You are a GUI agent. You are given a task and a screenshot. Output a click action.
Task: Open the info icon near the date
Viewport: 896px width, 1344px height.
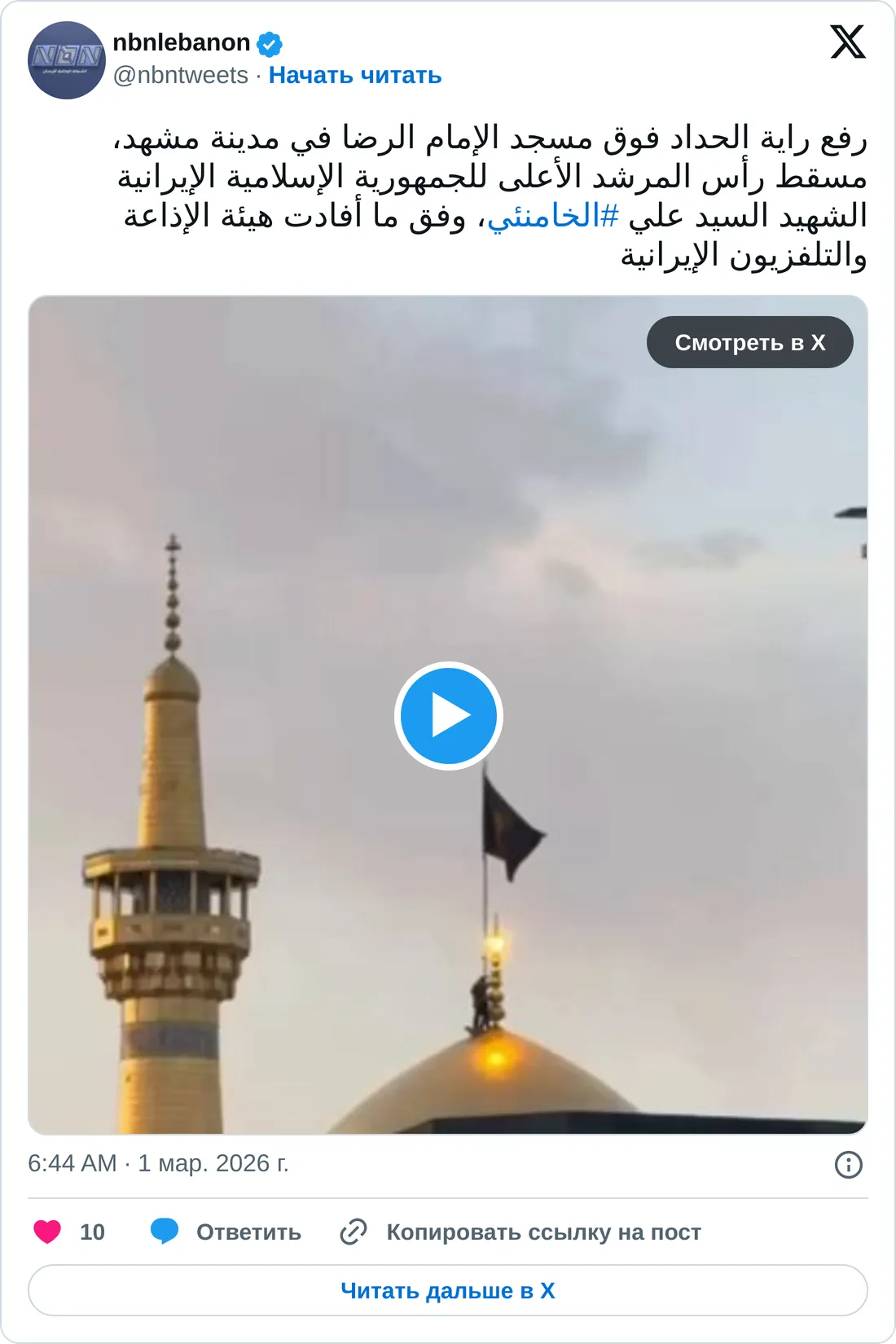pos(848,1164)
